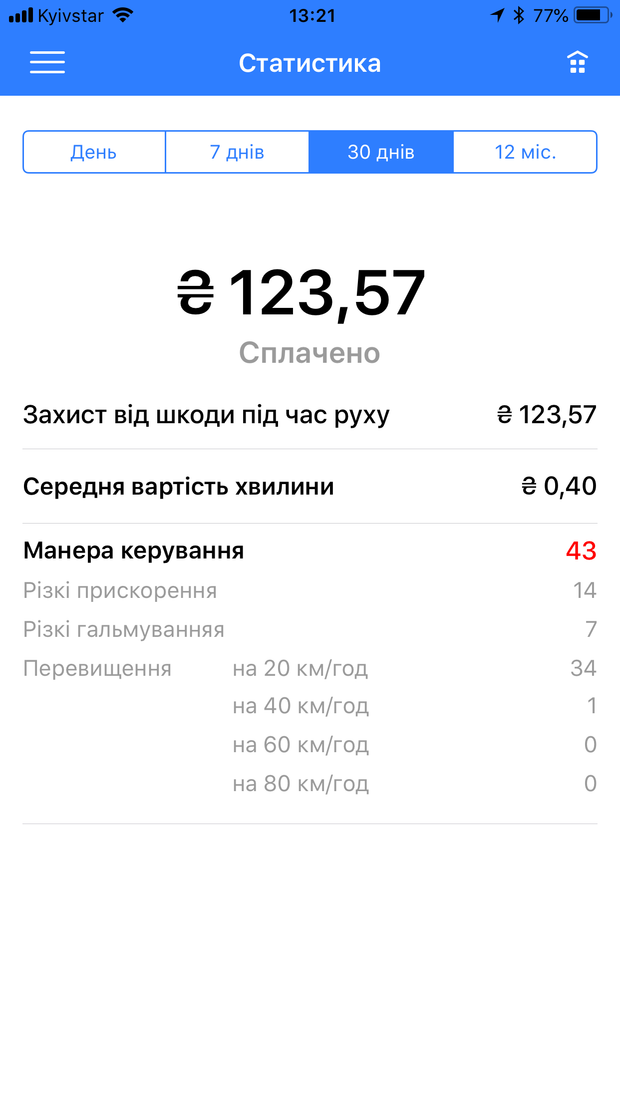Choose the 30 днів segment
The width and height of the screenshot is (620, 1102).
(x=381, y=152)
